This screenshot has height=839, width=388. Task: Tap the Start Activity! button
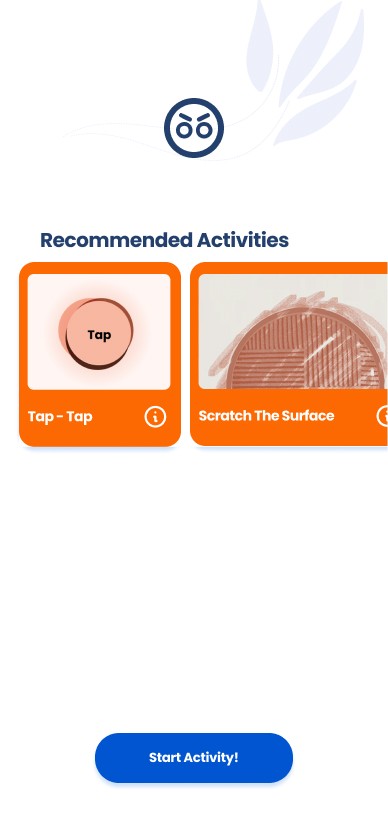(x=194, y=758)
